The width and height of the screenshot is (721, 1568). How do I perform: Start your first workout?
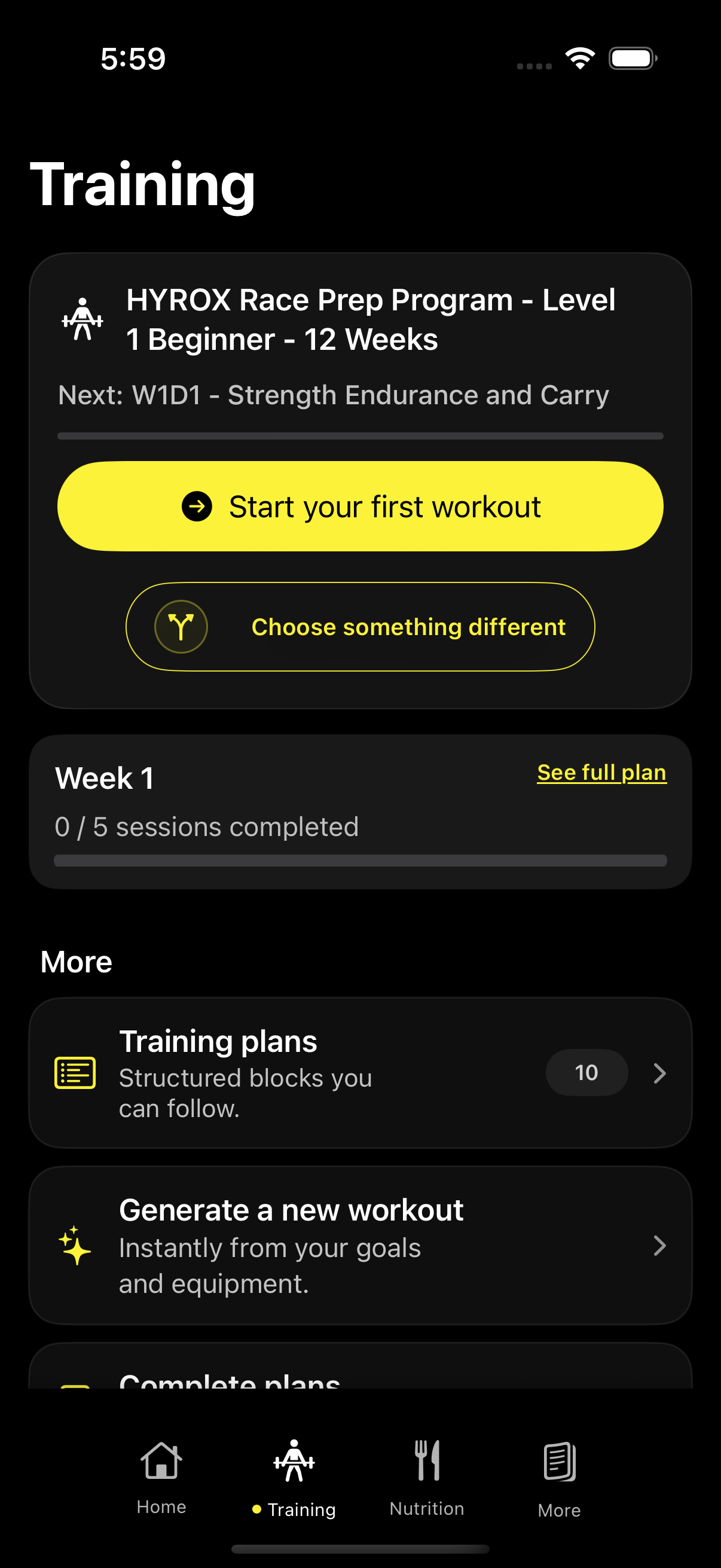click(360, 506)
